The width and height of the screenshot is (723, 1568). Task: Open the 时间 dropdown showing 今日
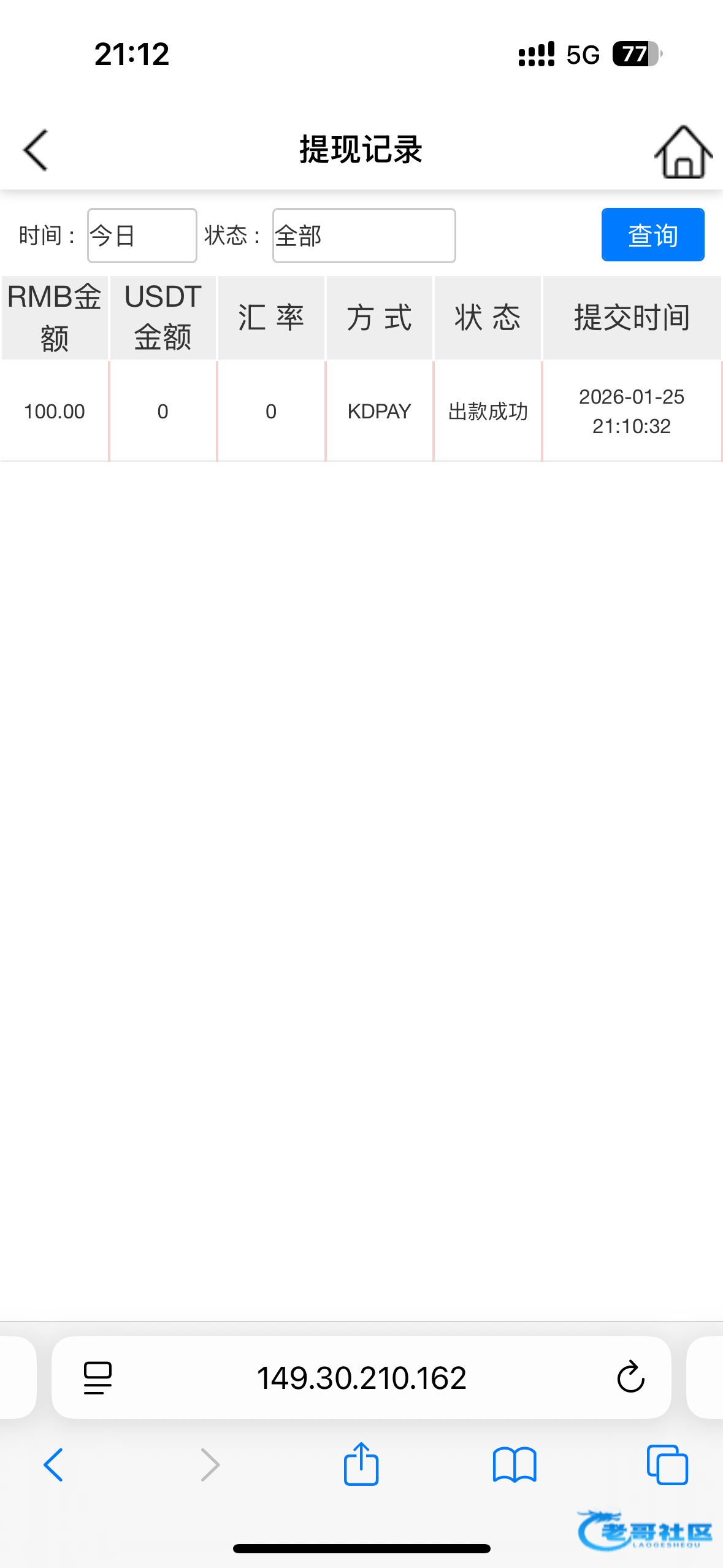pos(142,236)
